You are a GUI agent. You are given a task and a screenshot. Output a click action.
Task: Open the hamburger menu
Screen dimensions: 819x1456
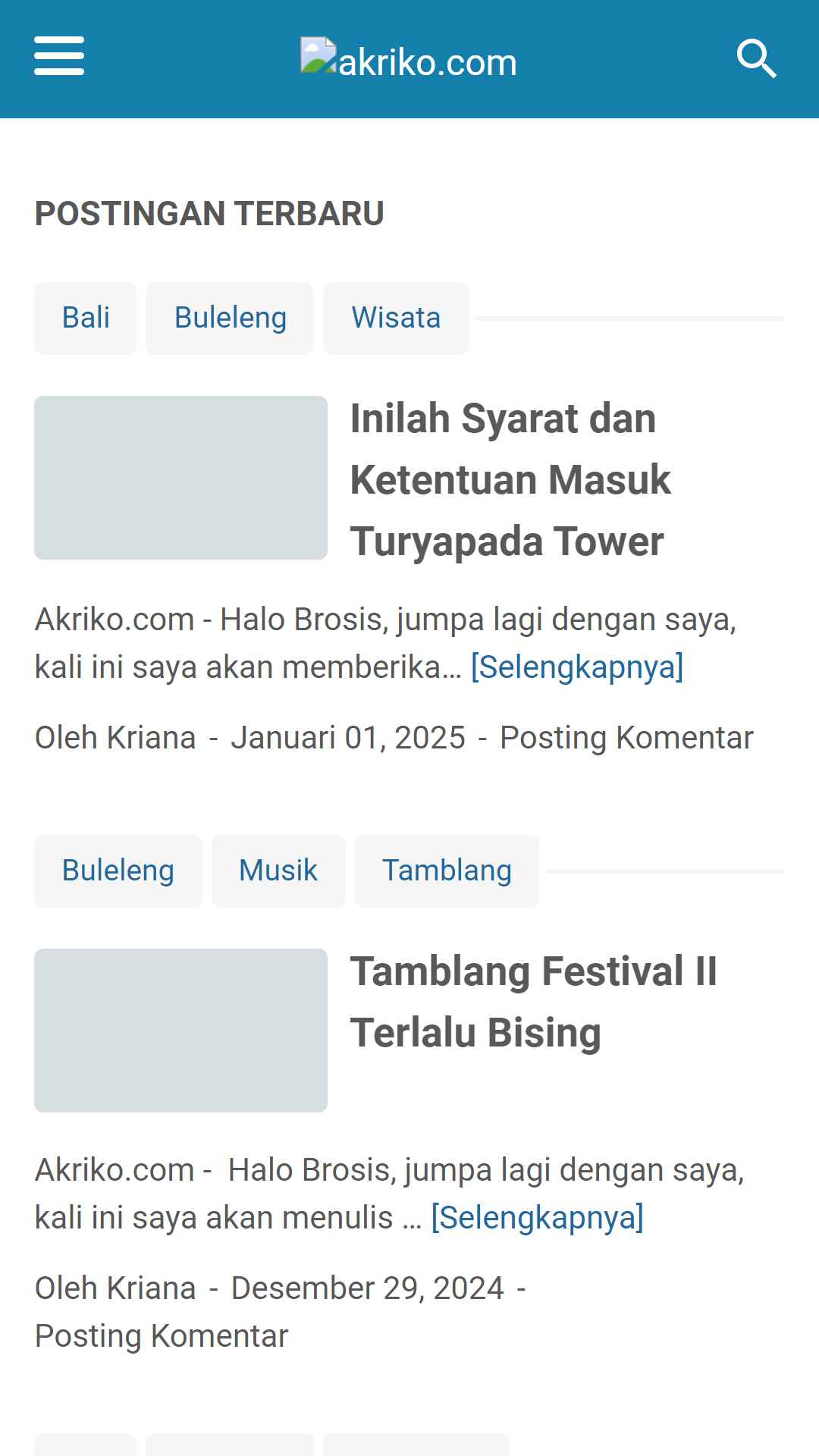click(x=59, y=56)
